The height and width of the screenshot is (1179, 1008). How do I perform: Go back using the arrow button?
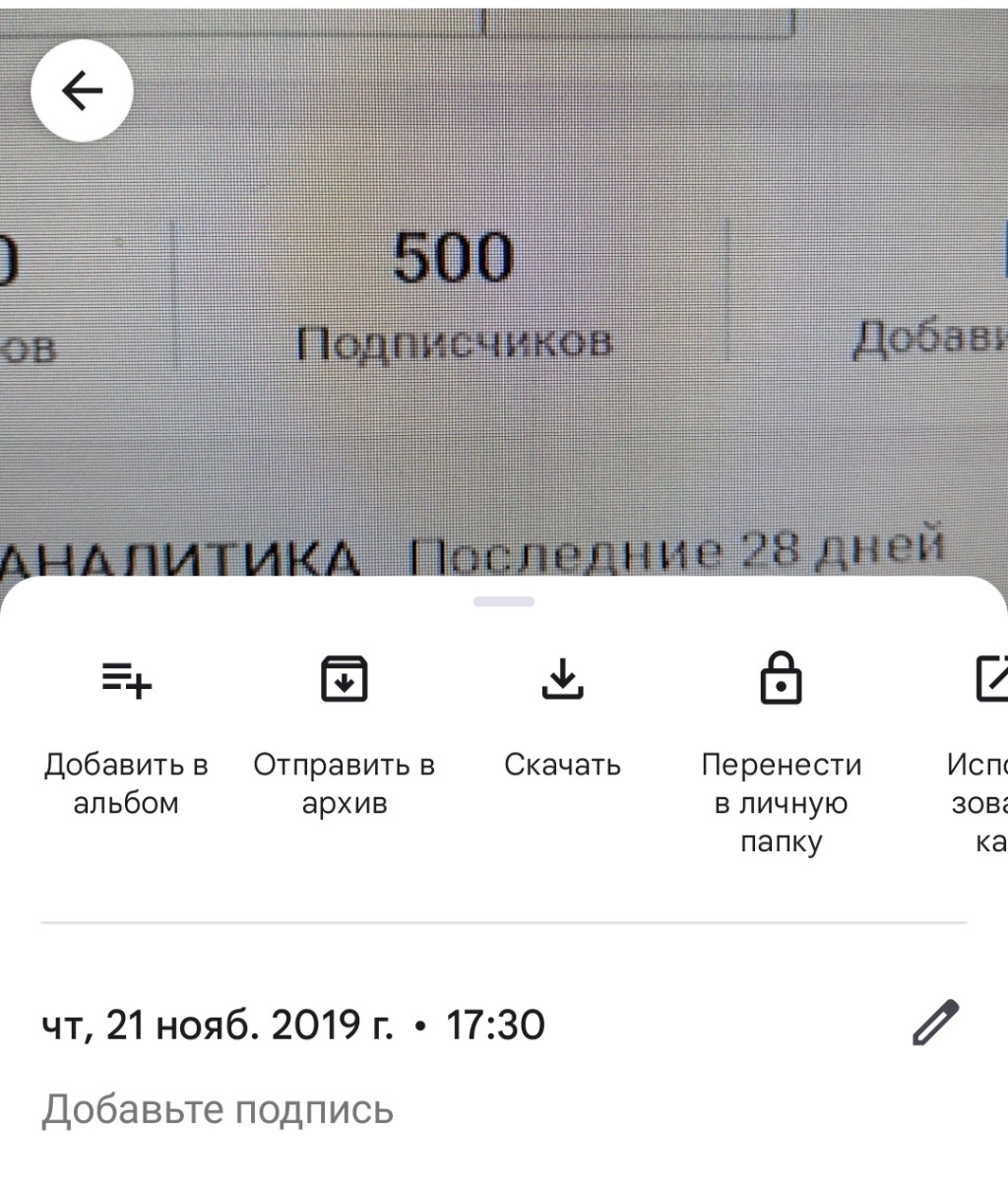click(82, 92)
